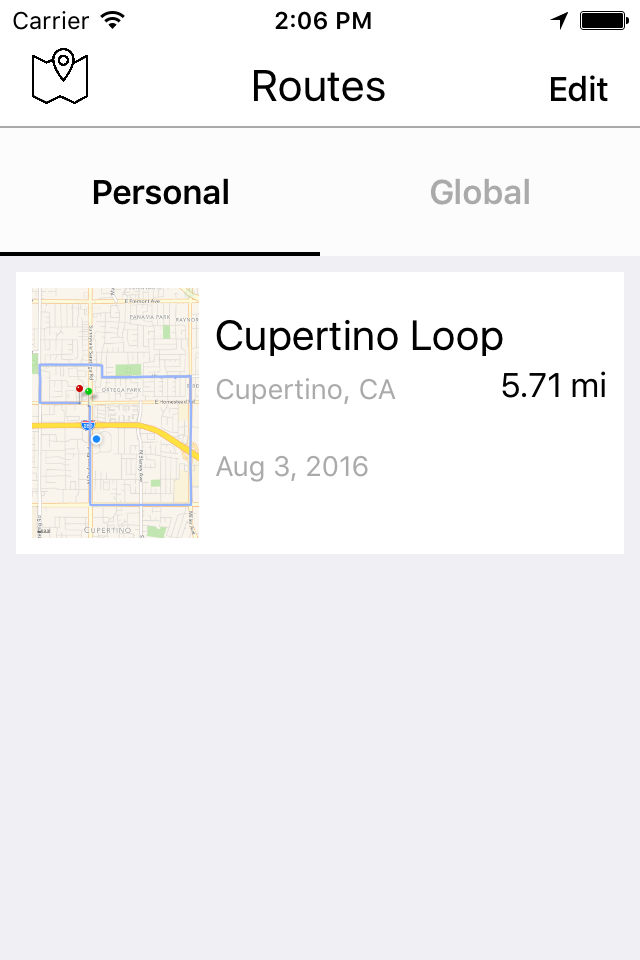Tap Edit in the navigation bar
The width and height of the screenshot is (640, 960).
coord(578,89)
